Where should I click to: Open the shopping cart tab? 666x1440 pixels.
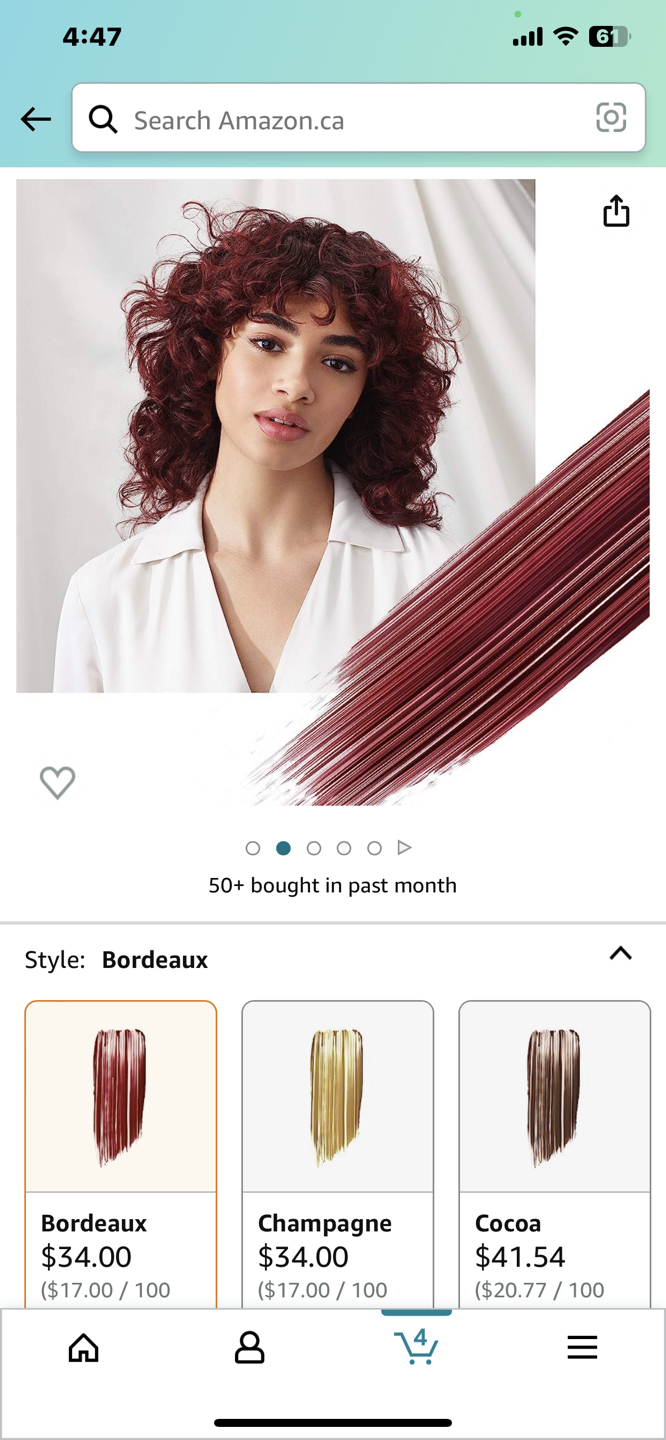tap(416, 1346)
